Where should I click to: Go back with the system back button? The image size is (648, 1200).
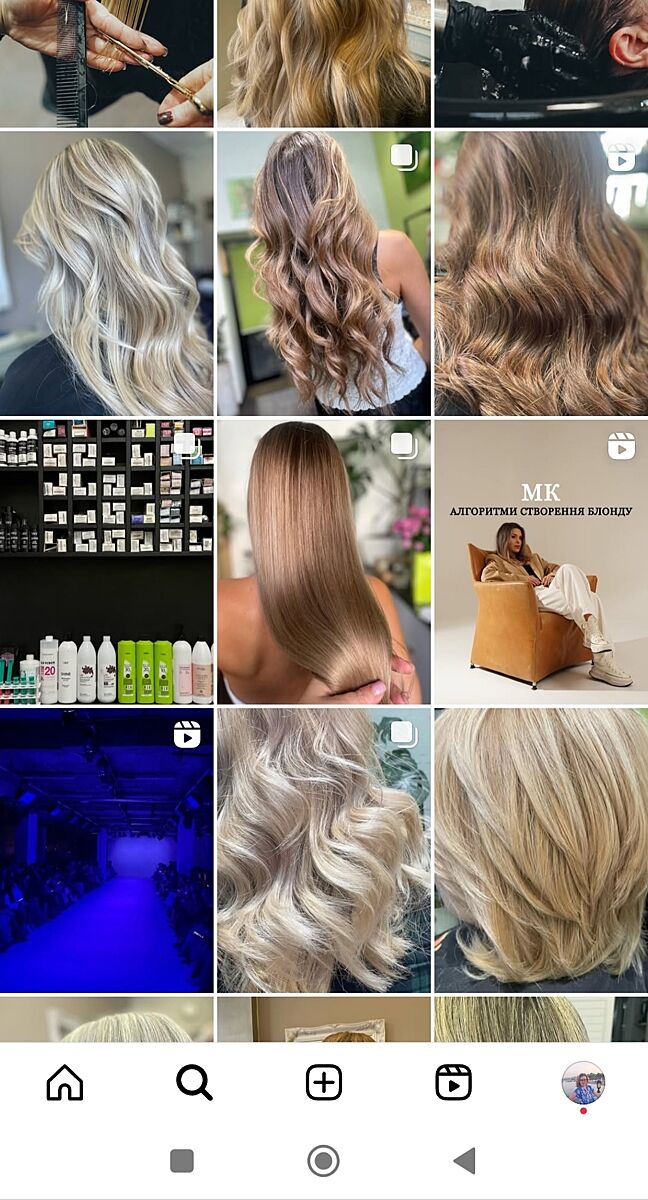click(x=464, y=1161)
